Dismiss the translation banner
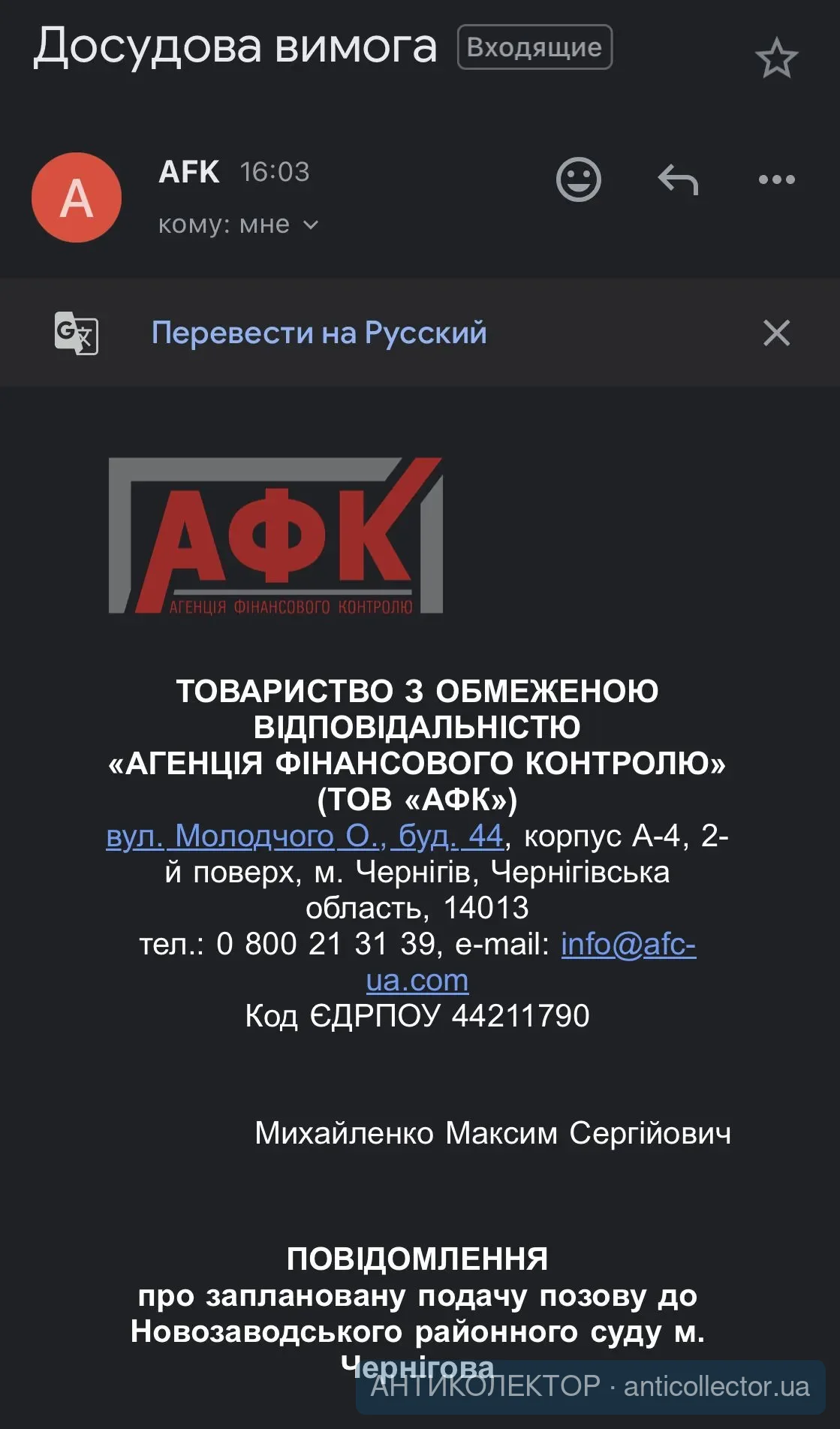 776,333
